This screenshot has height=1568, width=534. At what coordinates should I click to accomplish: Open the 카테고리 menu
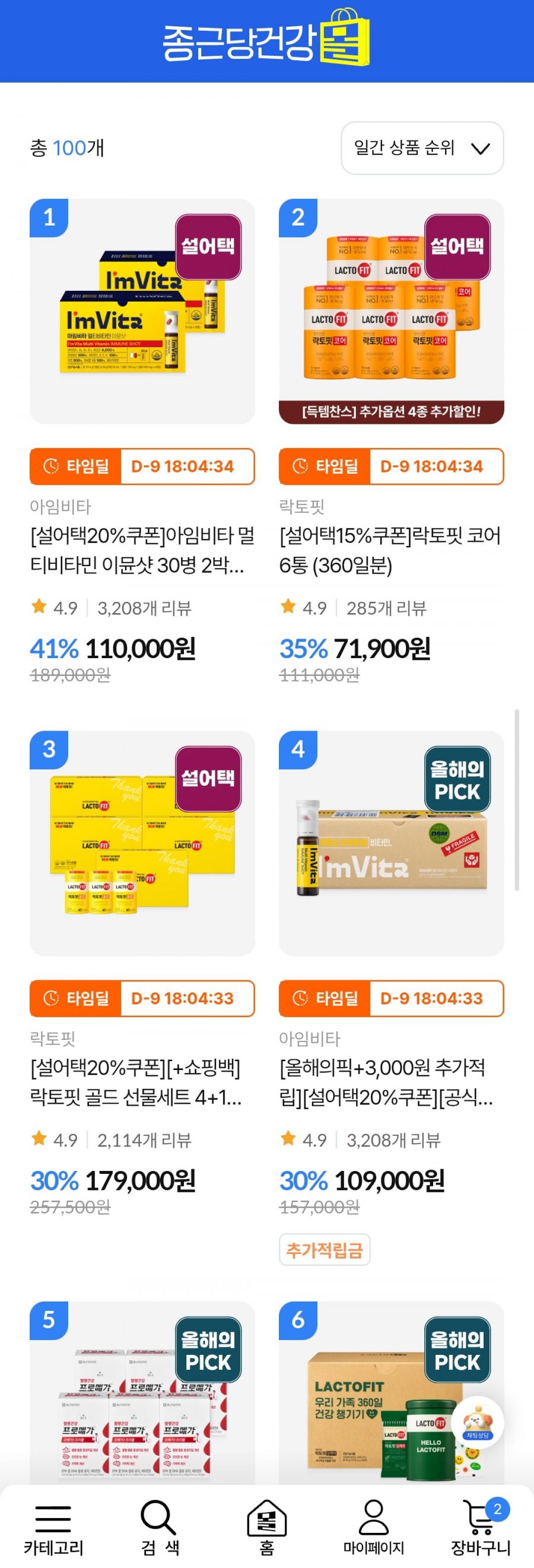coord(53,1528)
